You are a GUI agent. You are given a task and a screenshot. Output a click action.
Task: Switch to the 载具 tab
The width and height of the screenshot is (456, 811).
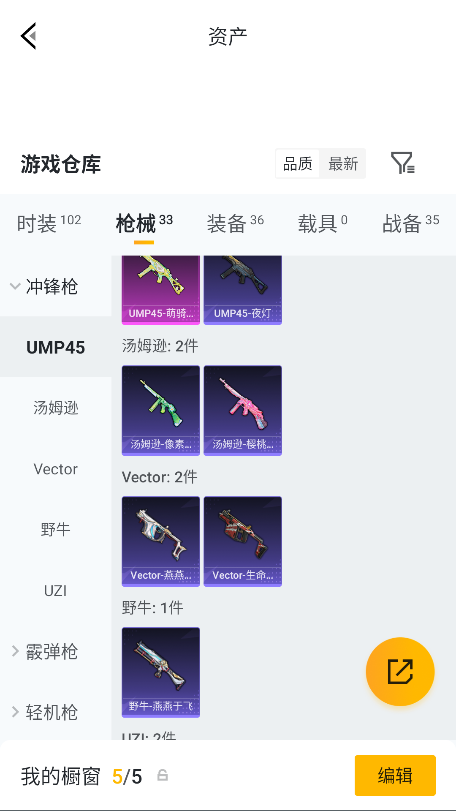(x=323, y=223)
